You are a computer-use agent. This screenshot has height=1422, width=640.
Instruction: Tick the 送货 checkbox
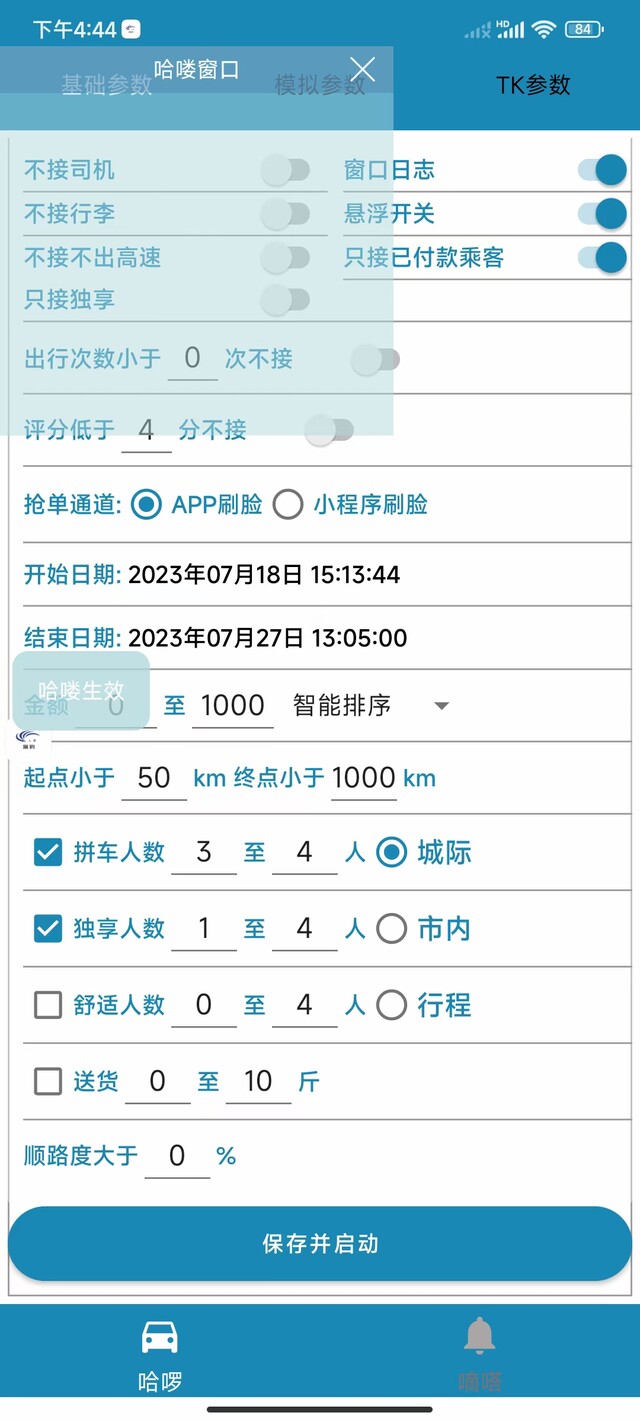click(x=48, y=1081)
